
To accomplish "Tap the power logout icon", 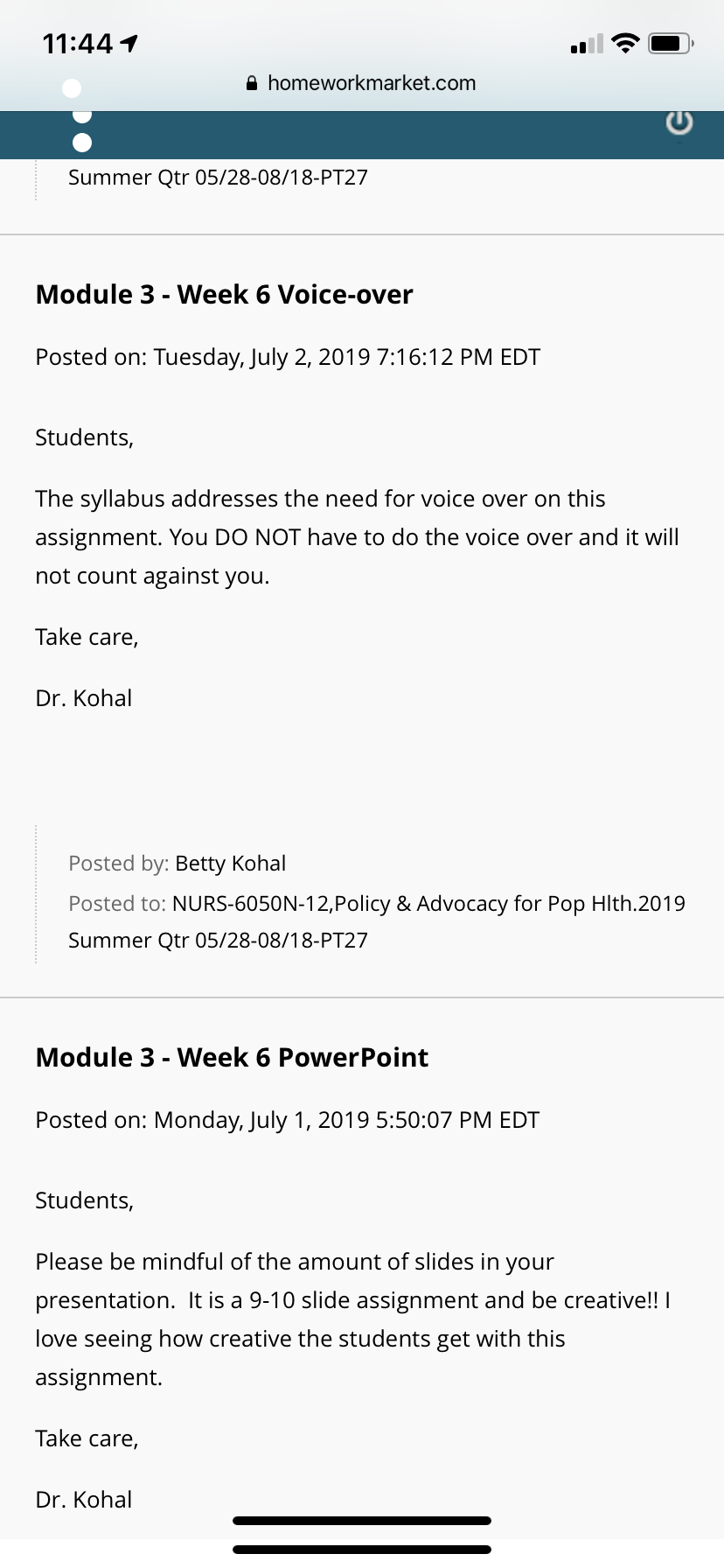I will click(679, 122).
